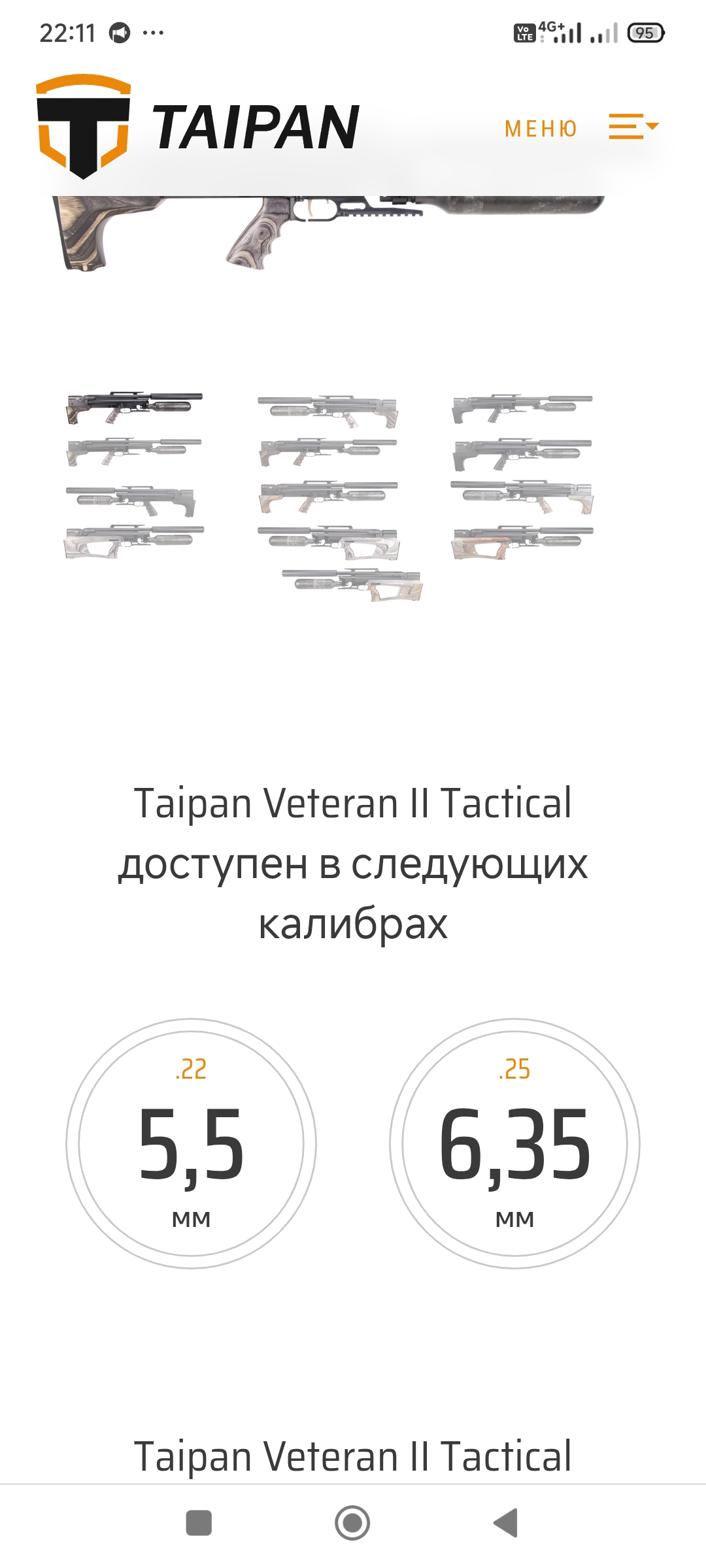Tap the orange hamburger menu icon
Screen dimensions: 706x1568
coord(632,126)
